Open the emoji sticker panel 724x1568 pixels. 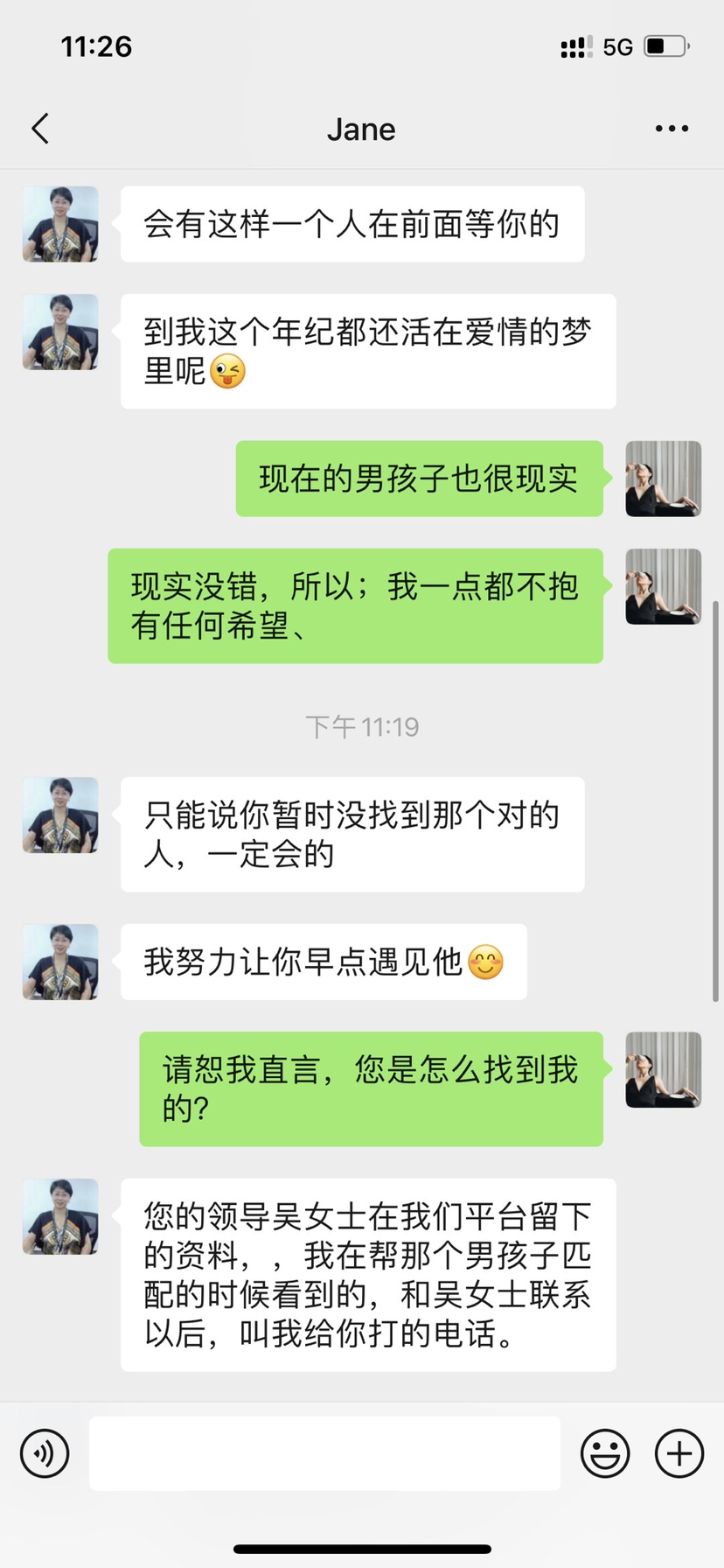pyautogui.click(x=605, y=1453)
